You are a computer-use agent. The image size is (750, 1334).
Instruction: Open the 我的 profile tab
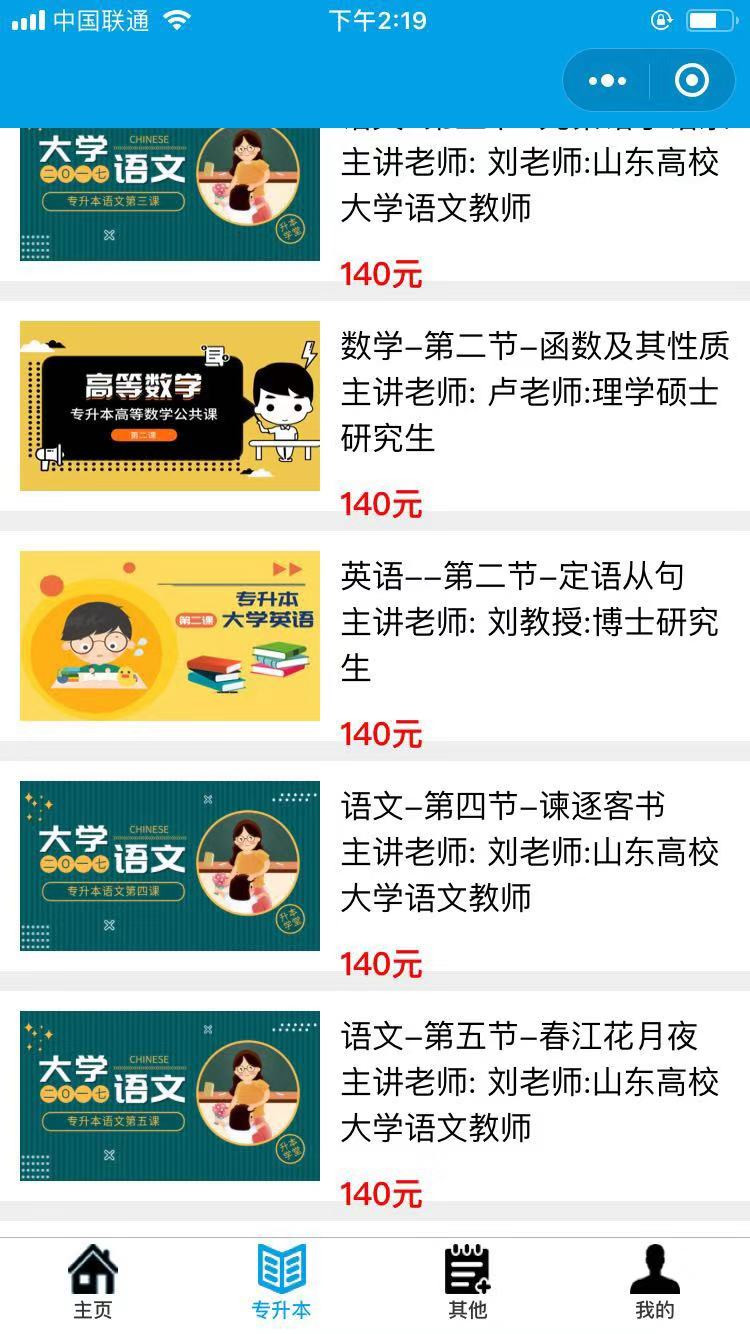coord(655,1281)
